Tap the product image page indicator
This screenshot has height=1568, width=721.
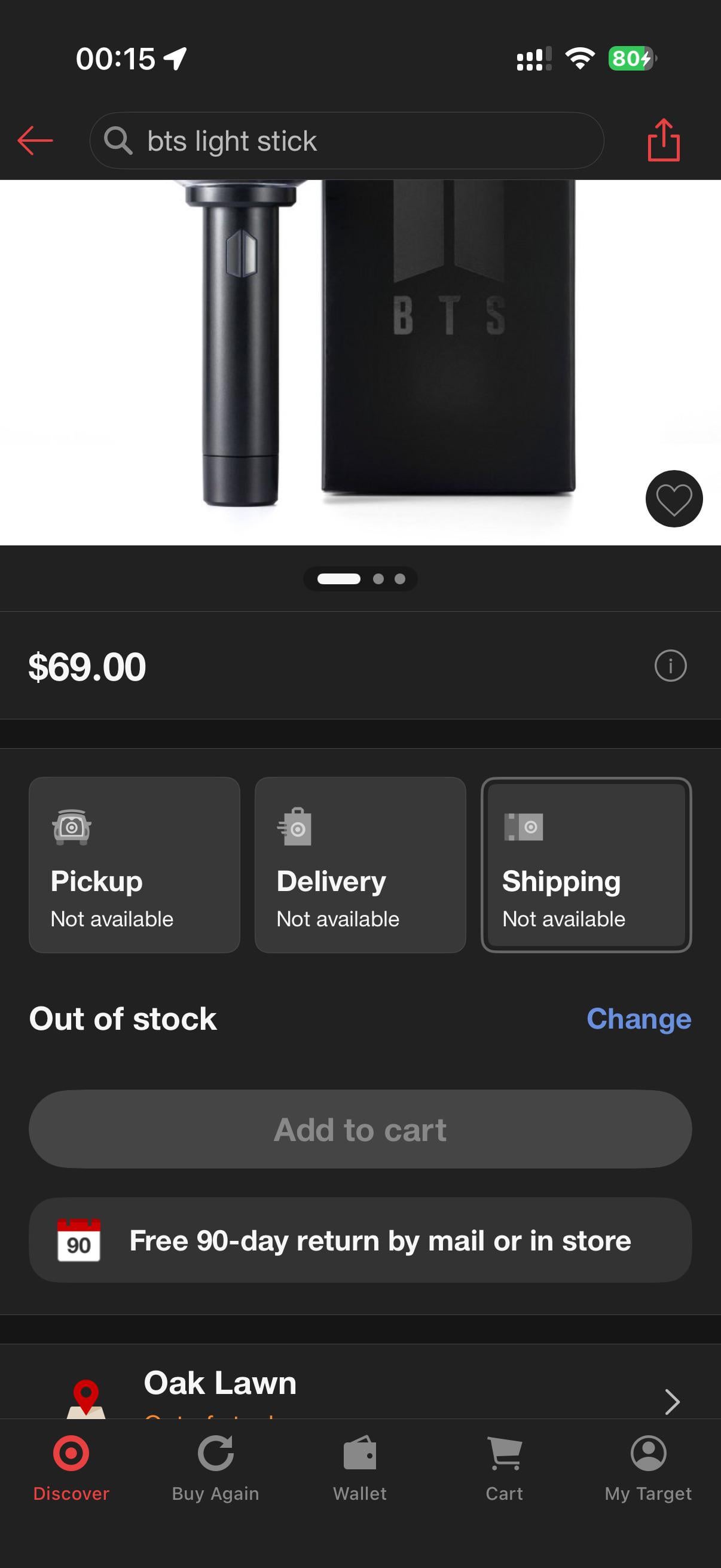point(360,579)
